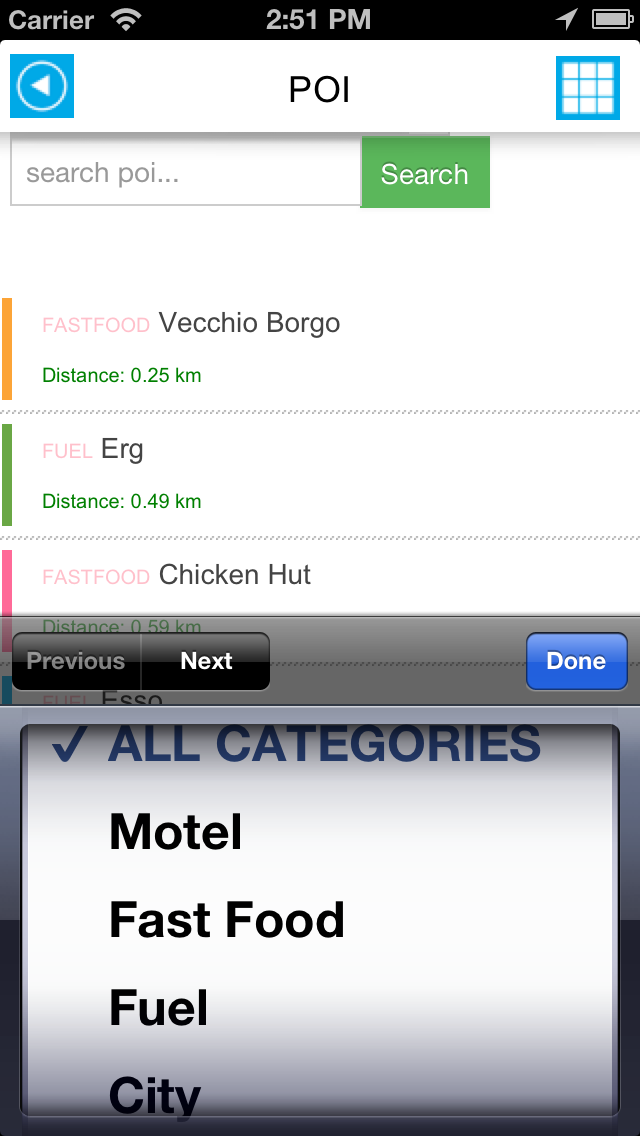This screenshot has width=640, height=1136.
Task: Open the grid menu icon
Action: [x=588, y=88]
